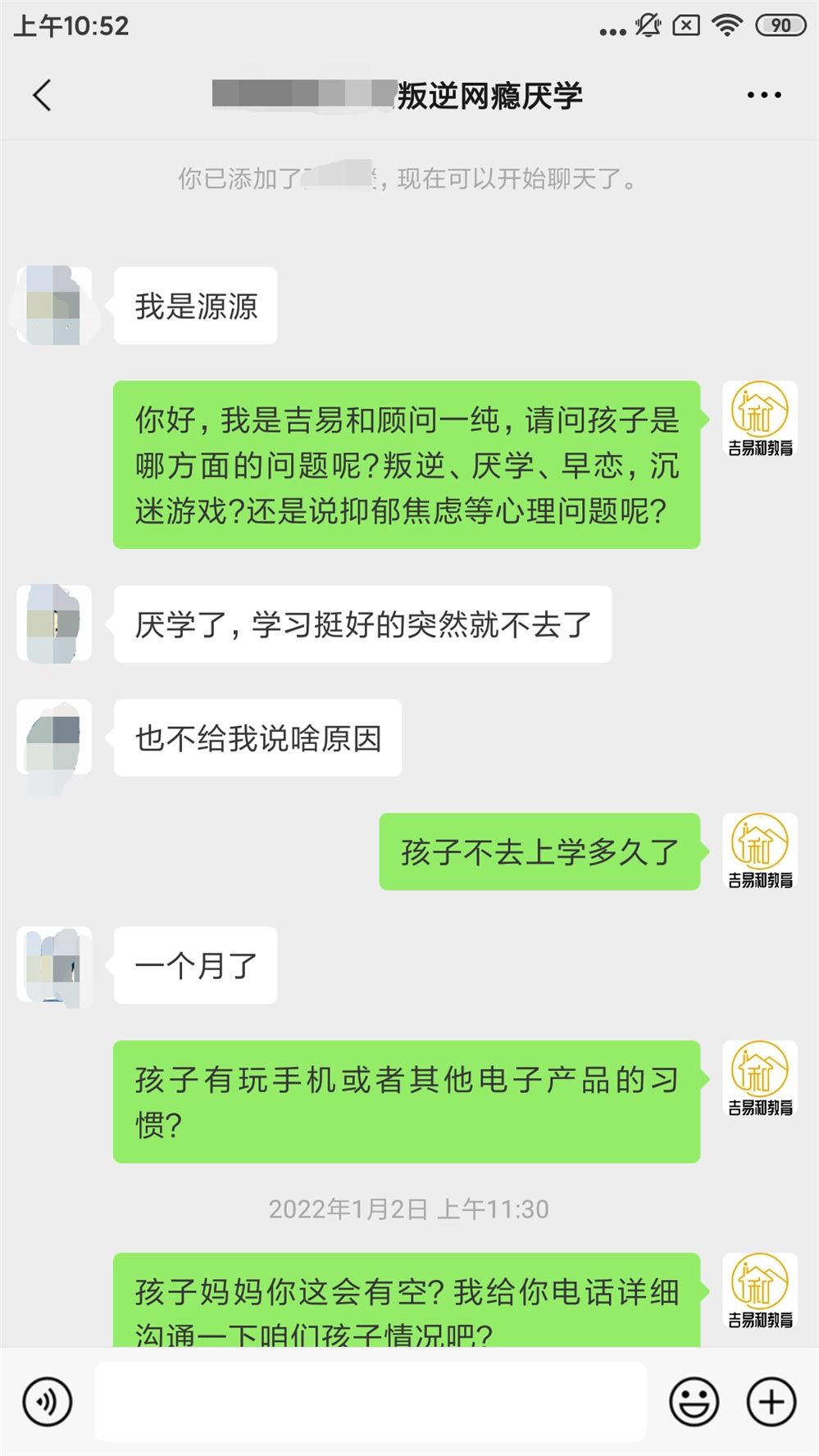This screenshot has height=1456, width=819.
Task: Go back to the chat list
Action: tap(43, 96)
